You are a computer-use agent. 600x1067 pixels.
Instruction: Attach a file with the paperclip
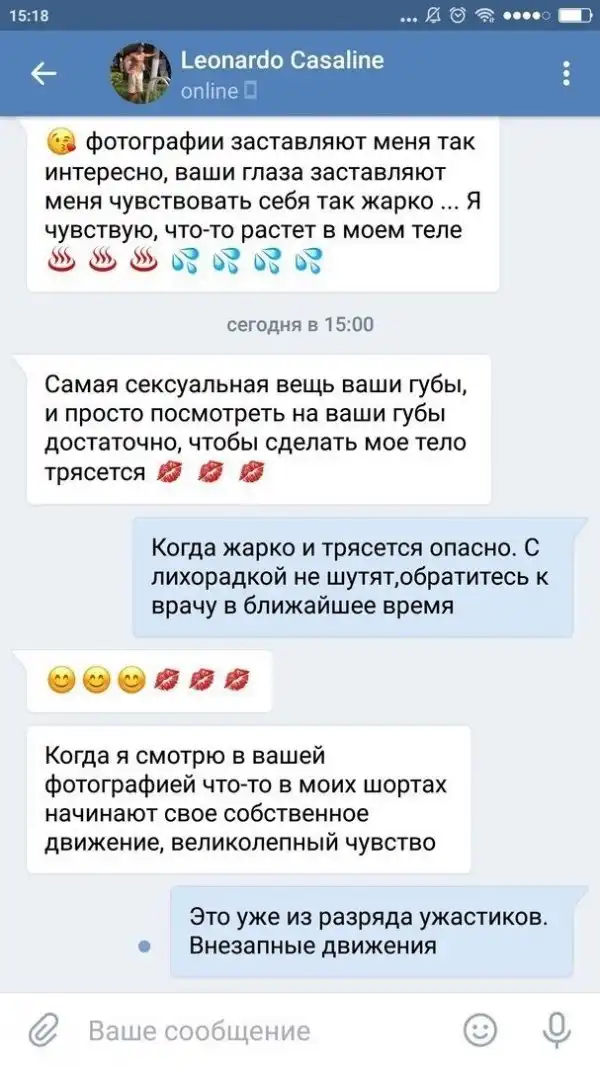point(43,1029)
